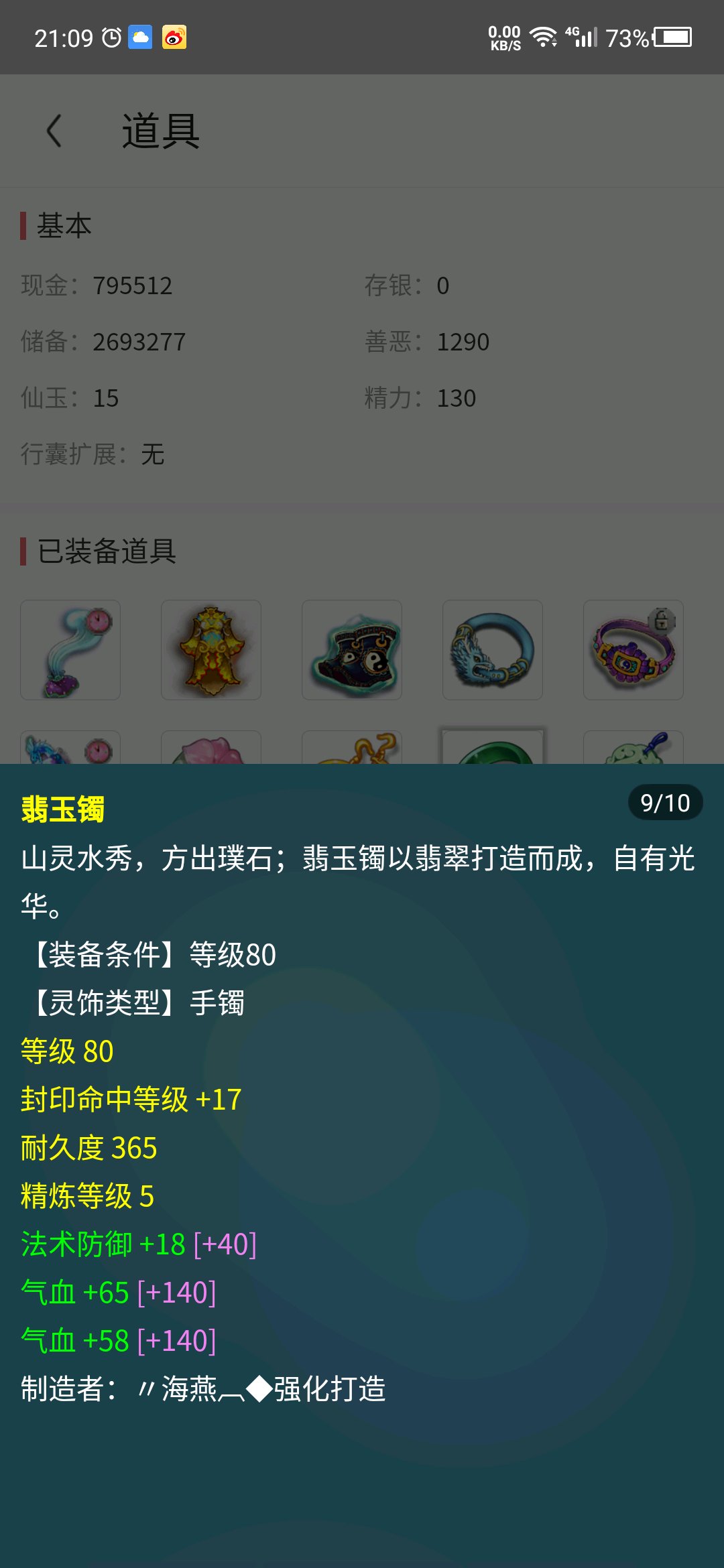View the yin-yang boots item
Screen dimensions: 724x1568
tap(352, 650)
